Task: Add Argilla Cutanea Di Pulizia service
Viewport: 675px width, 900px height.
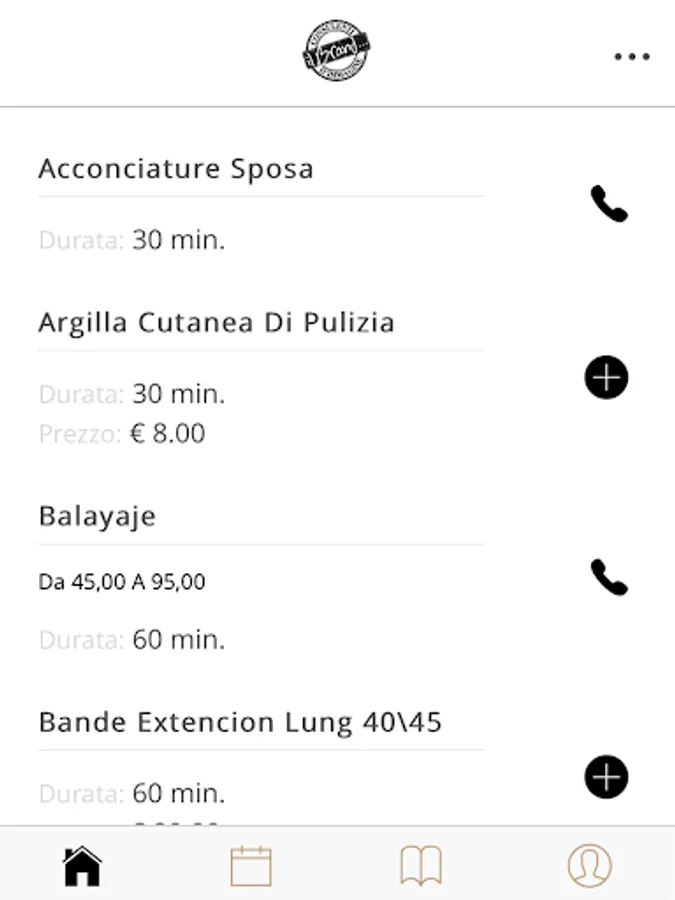Action: click(x=606, y=378)
